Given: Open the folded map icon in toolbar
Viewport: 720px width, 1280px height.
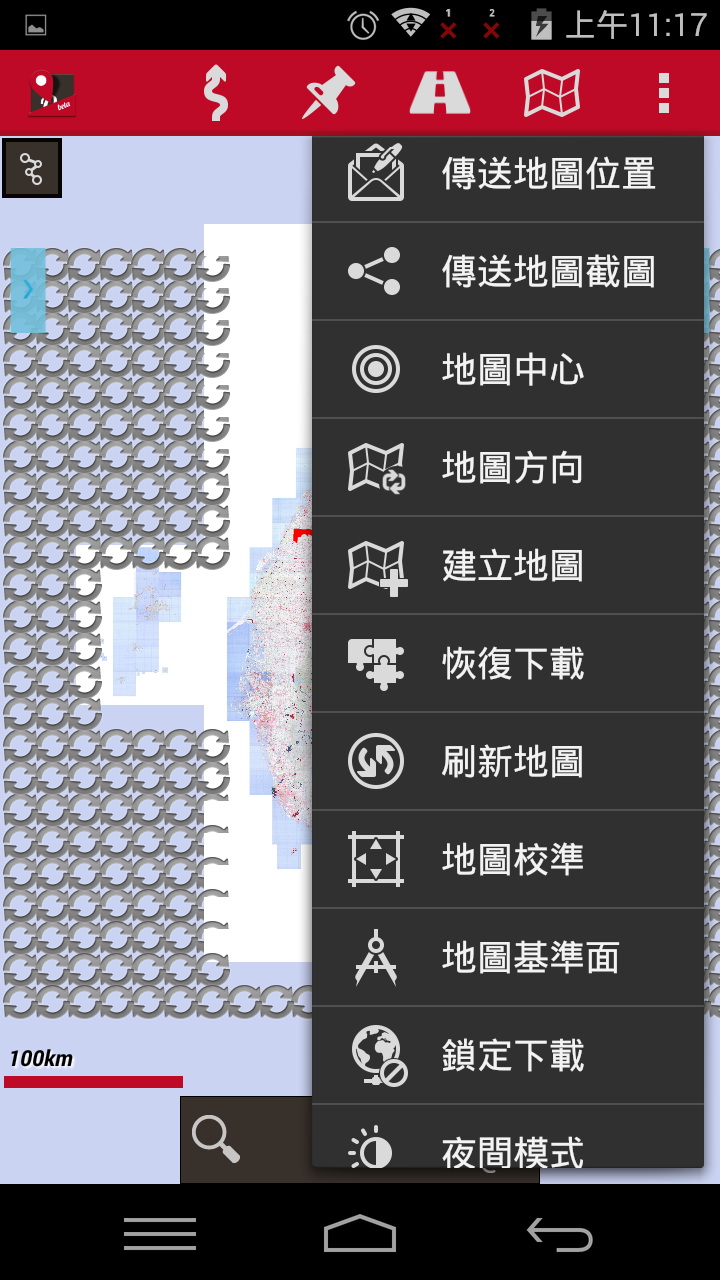Looking at the screenshot, I should coord(552,93).
